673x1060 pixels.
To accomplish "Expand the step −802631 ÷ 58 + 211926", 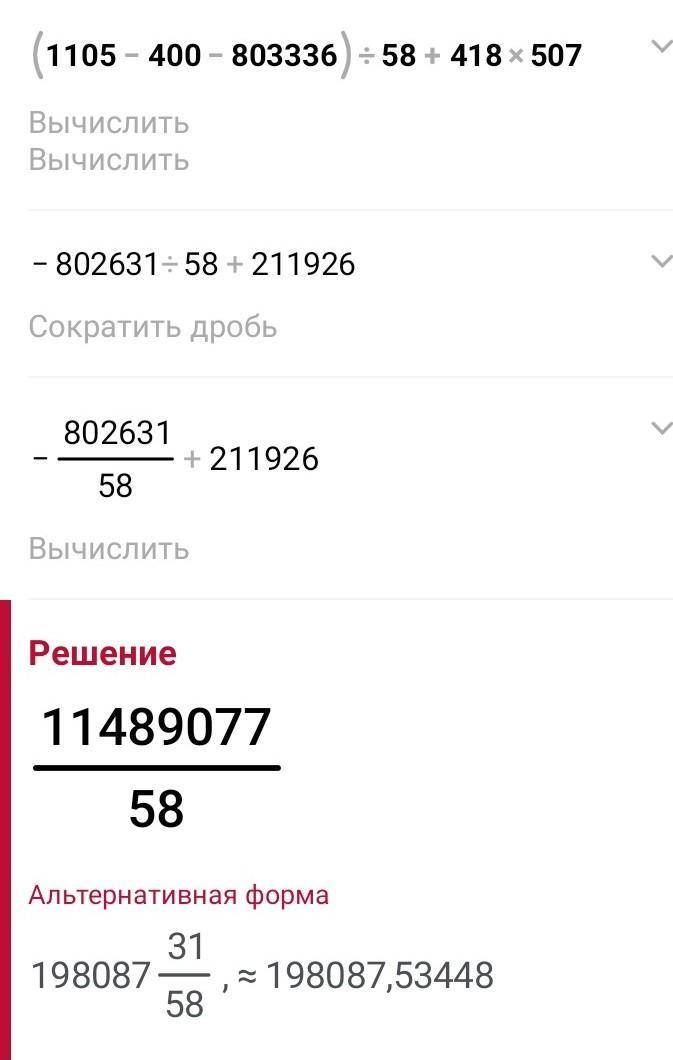I will (x=660, y=262).
